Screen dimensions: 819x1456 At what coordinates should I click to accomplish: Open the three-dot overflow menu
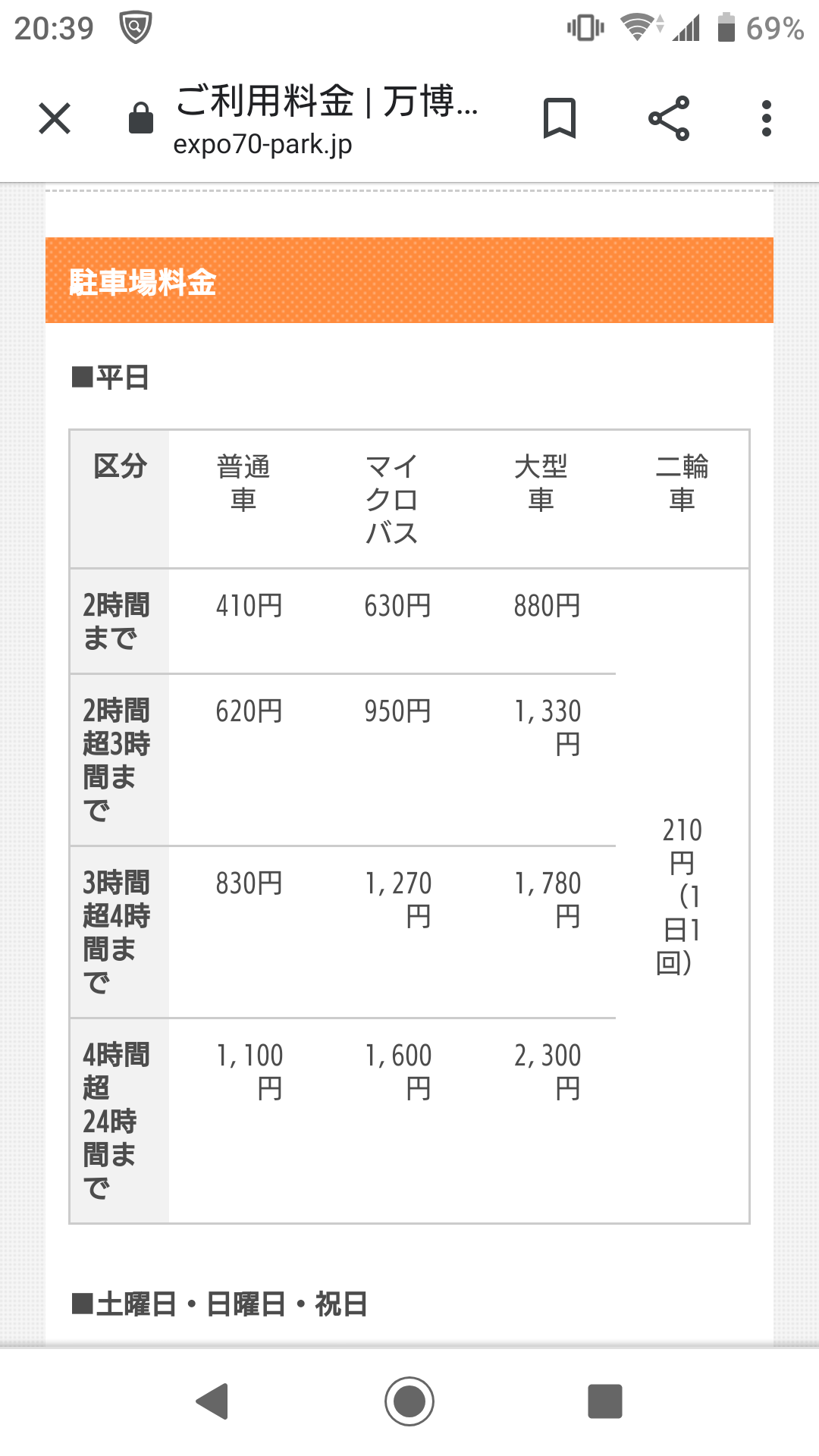(766, 119)
